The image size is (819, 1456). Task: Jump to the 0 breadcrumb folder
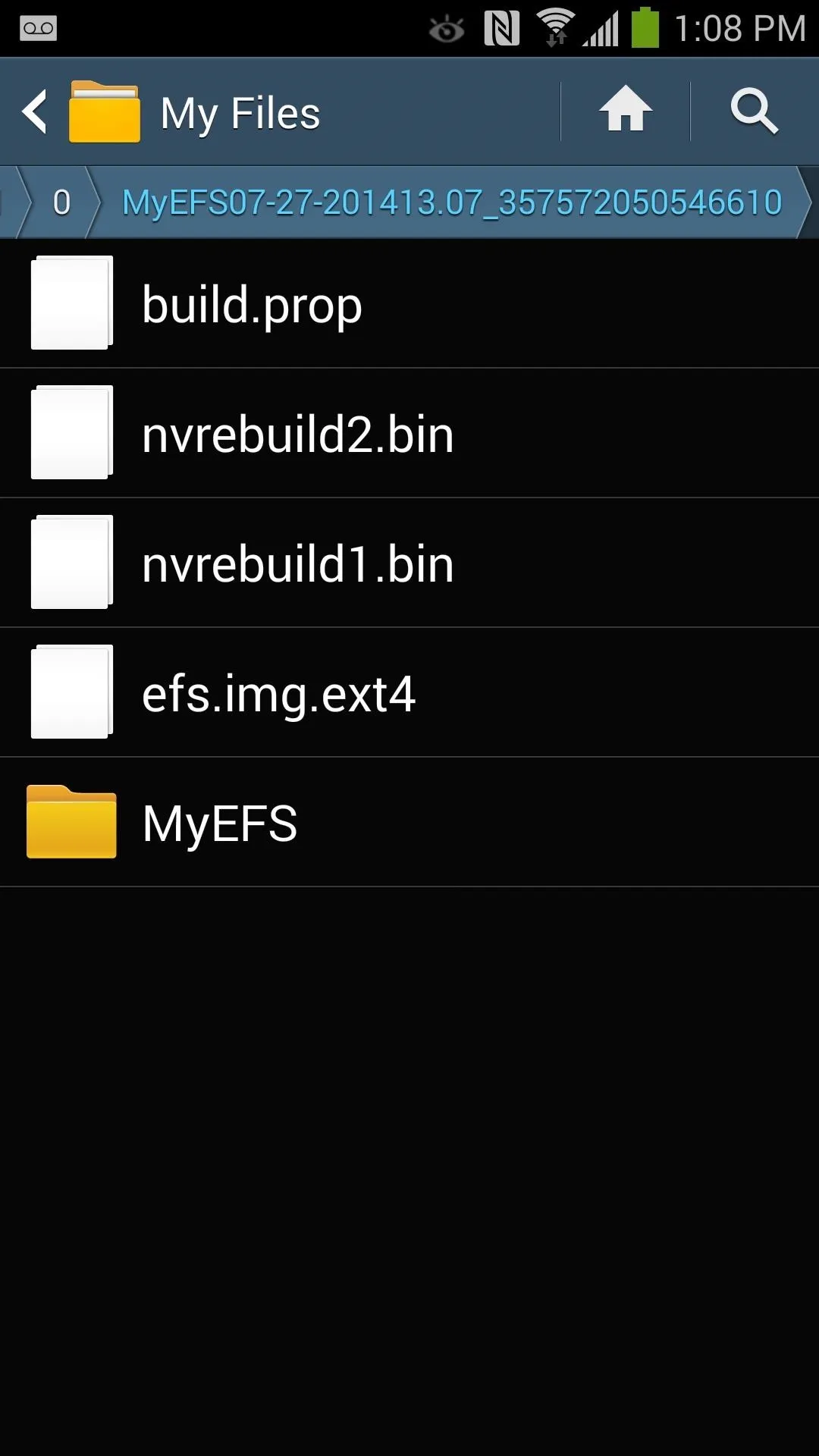click(61, 202)
